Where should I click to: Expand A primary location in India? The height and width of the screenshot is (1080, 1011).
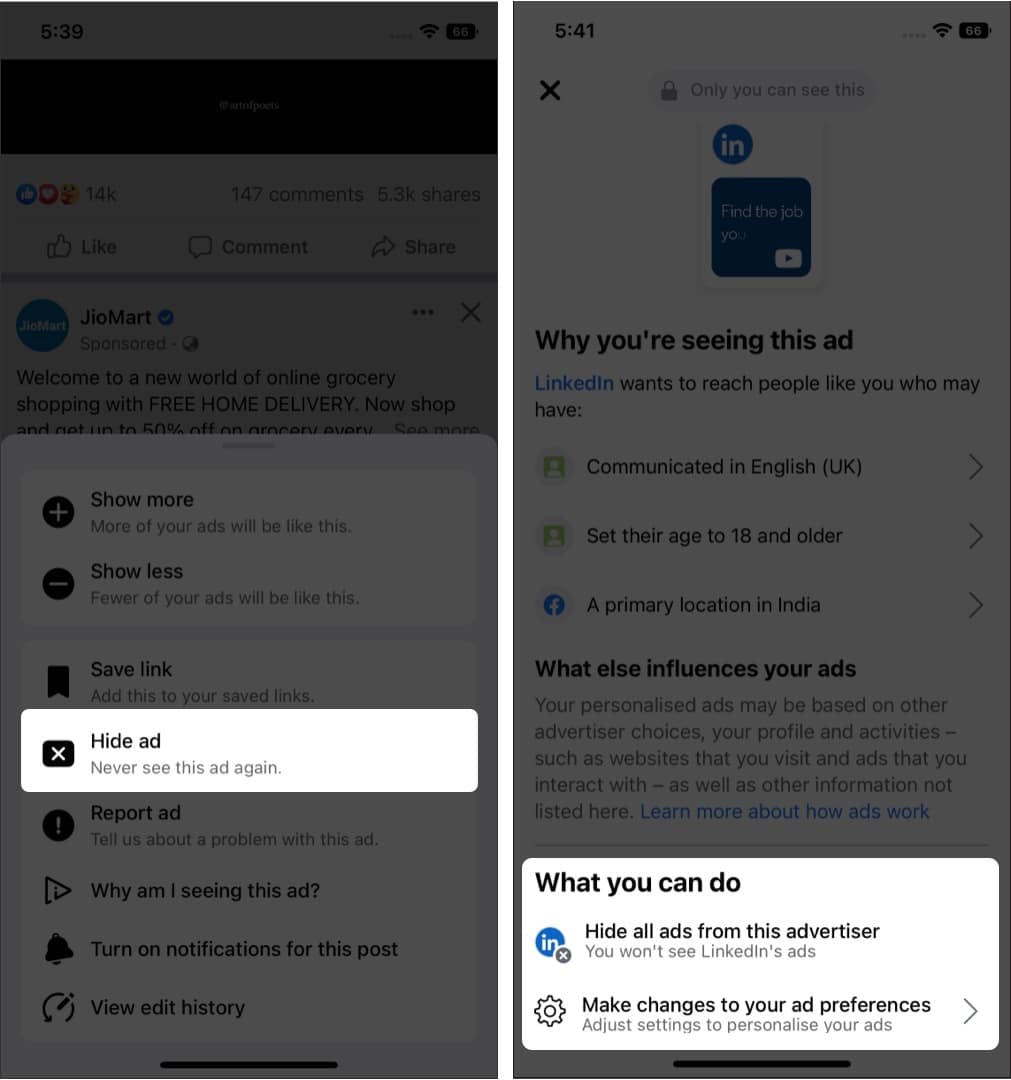(760, 605)
